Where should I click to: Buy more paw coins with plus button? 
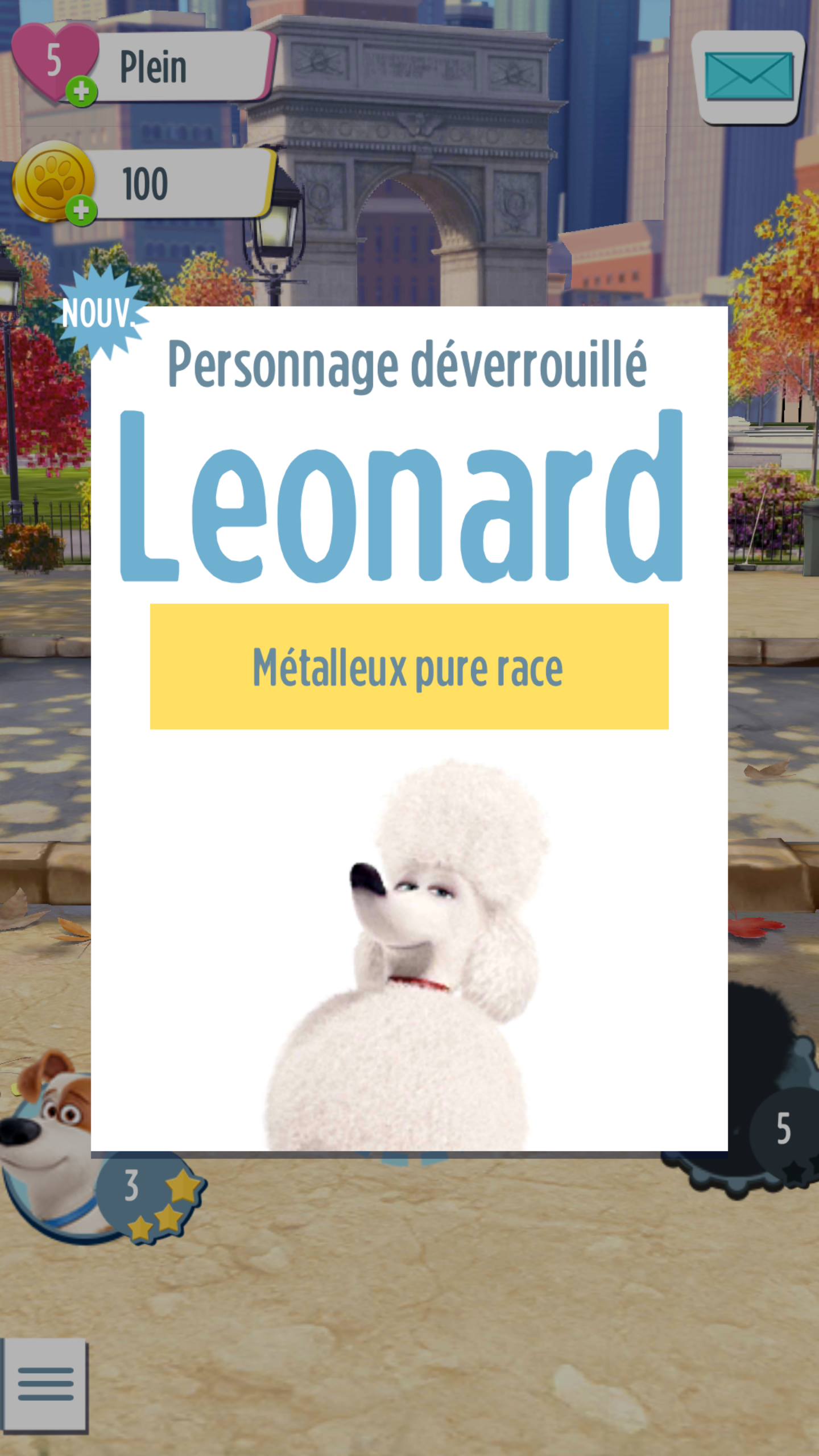(81, 210)
